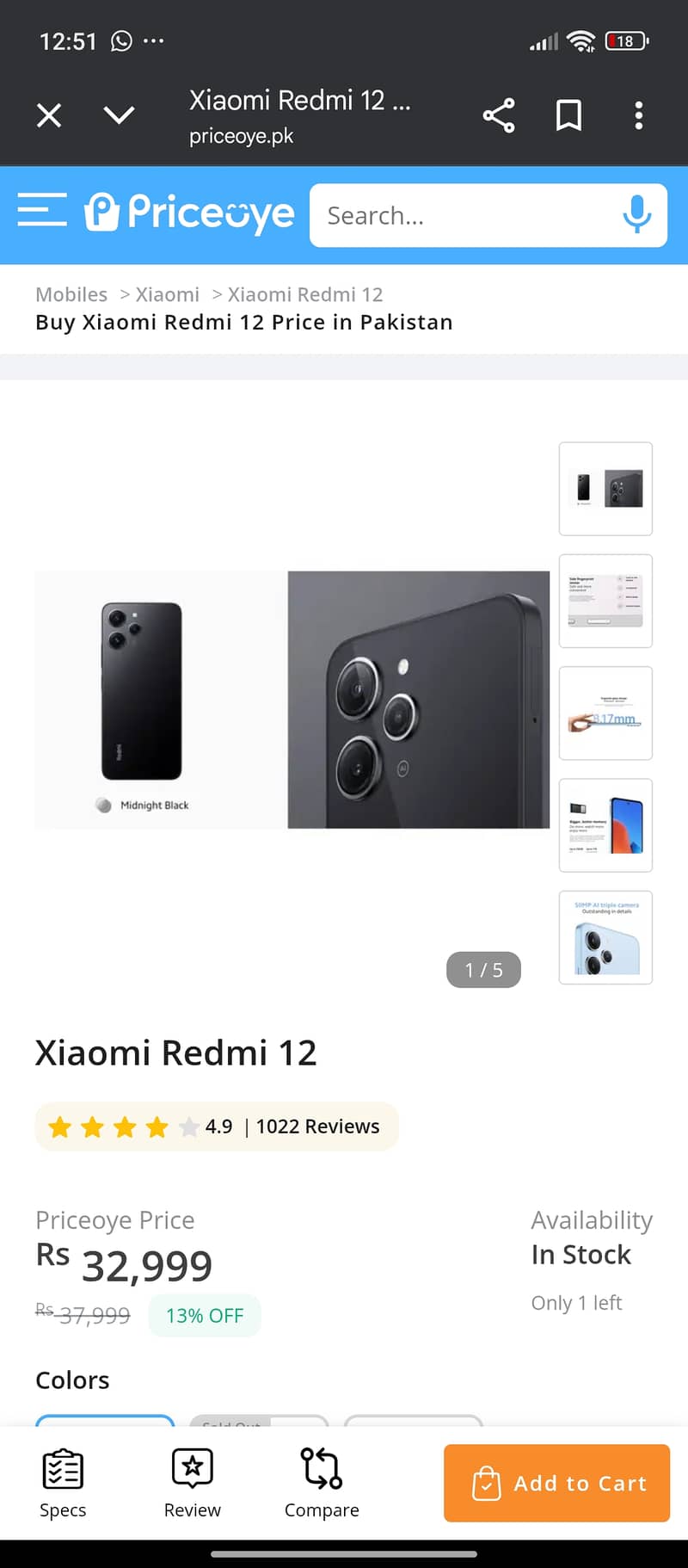Open the 1022 Reviews link
Image resolution: width=688 pixels, height=1568 pixels.
coord(319,1126)
